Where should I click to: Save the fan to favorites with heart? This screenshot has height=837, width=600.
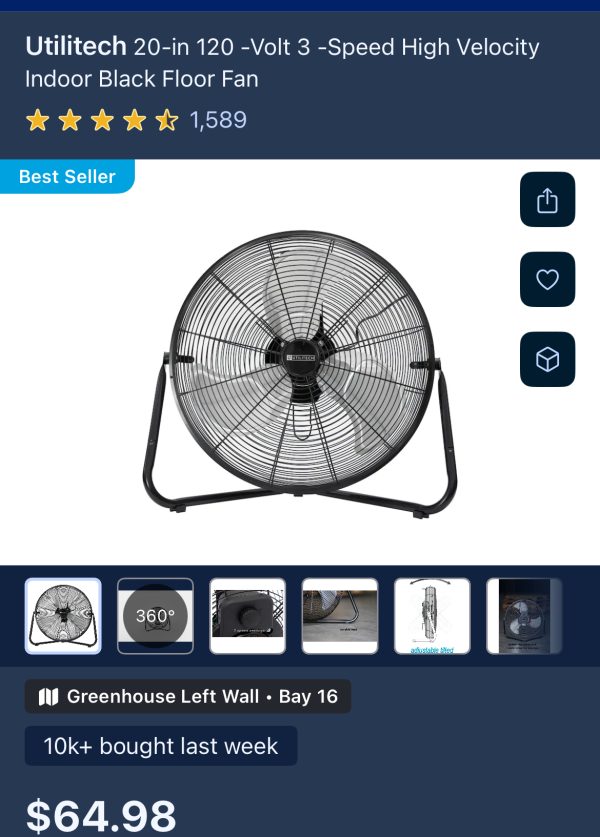(x=547, y=279)
